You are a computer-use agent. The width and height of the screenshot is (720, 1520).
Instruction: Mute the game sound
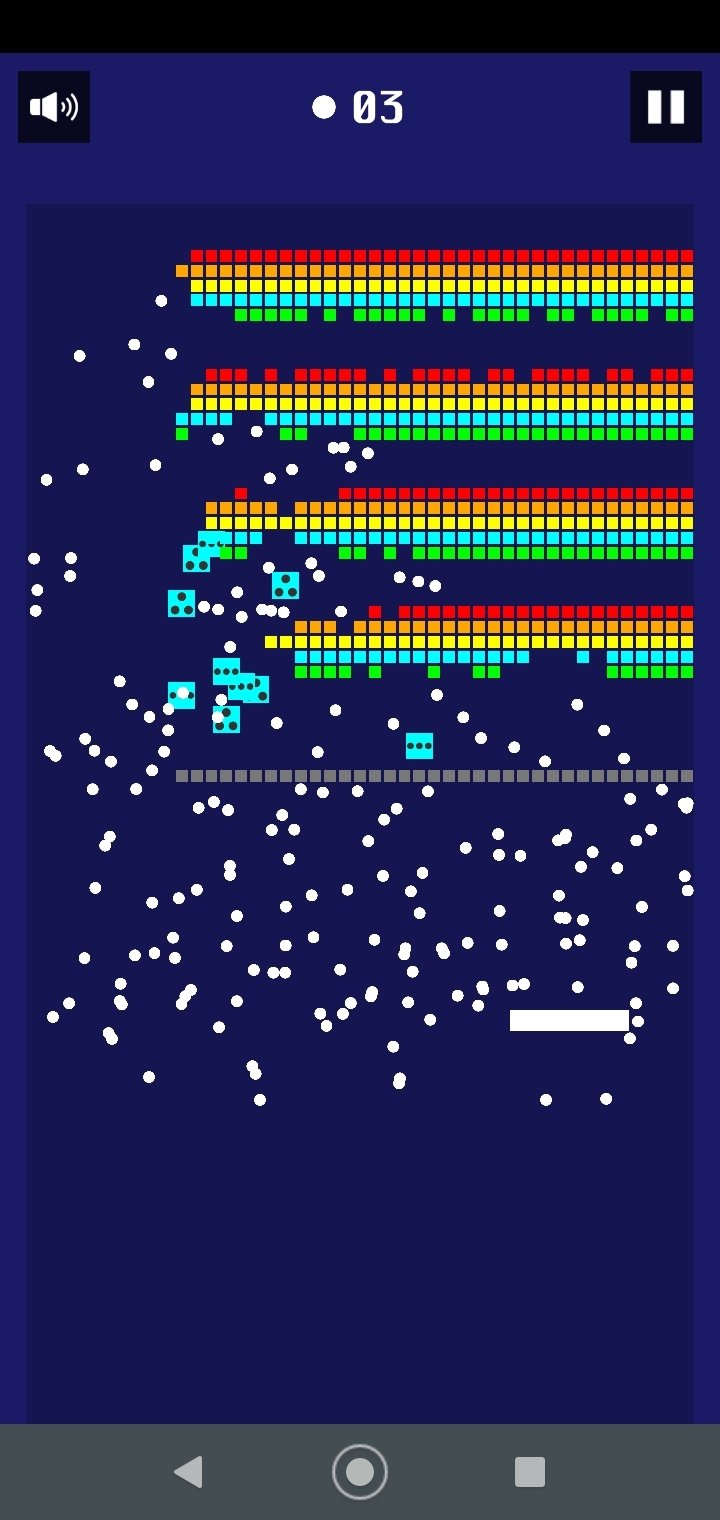click(54, 107)
